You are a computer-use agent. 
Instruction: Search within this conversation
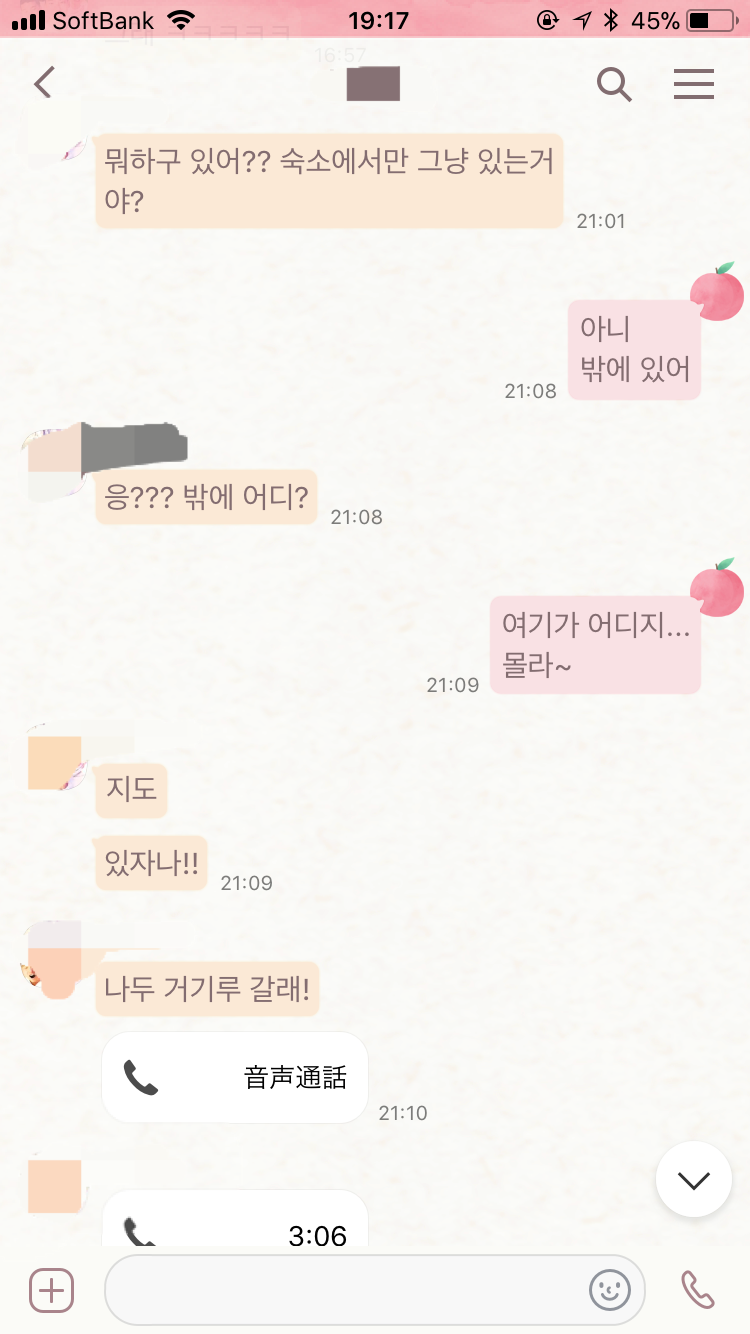point(614,84)
